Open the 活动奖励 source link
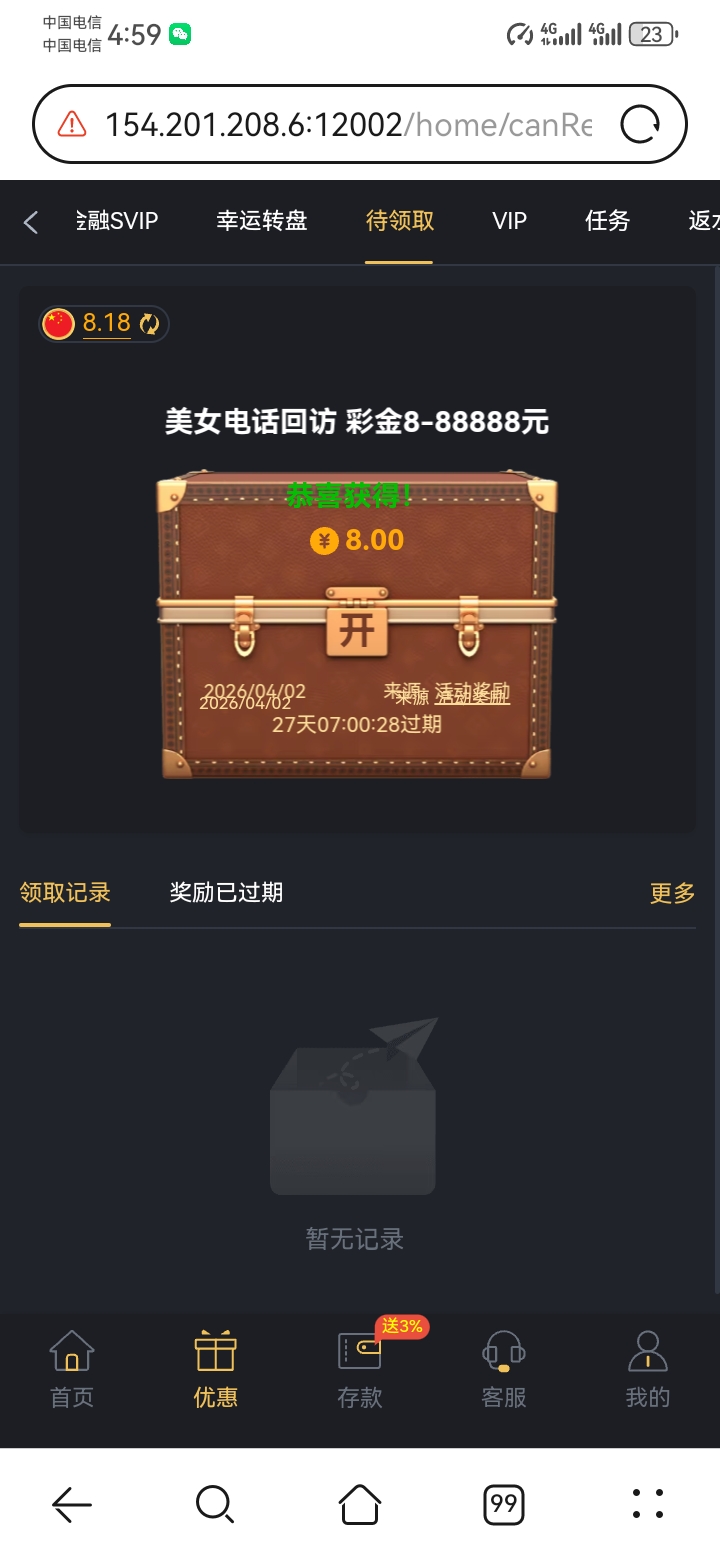The height and width of the screenshot is (1560, 720). click(472, 693)
